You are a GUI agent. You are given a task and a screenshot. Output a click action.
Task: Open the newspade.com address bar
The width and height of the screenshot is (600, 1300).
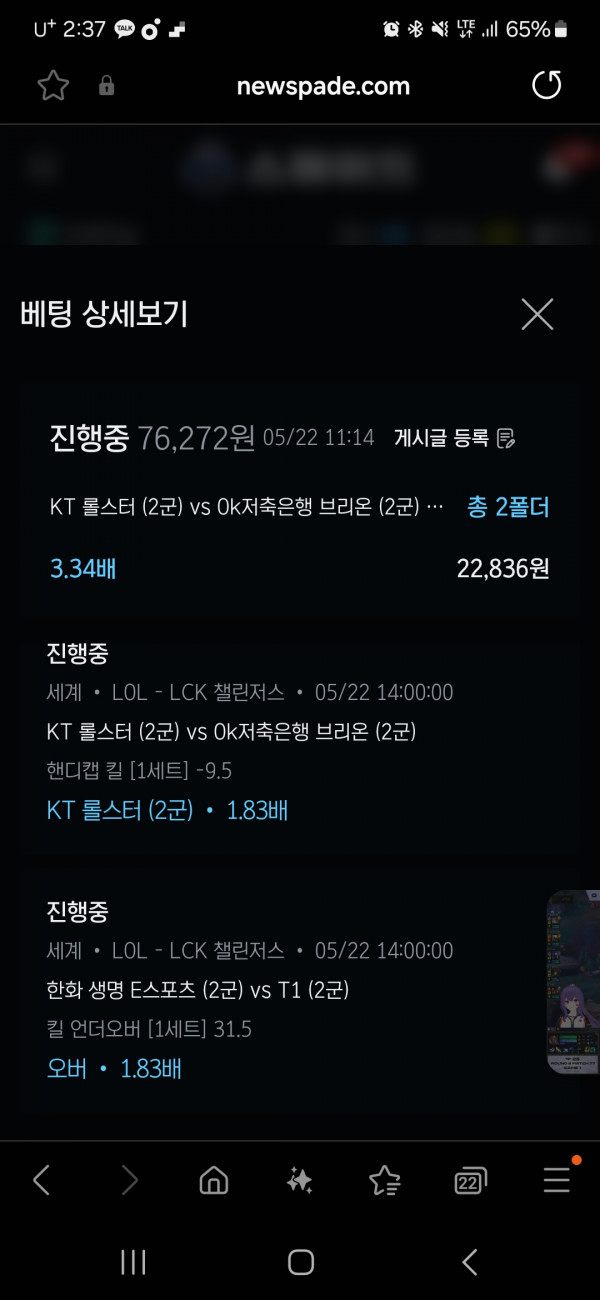click(323, 86)
